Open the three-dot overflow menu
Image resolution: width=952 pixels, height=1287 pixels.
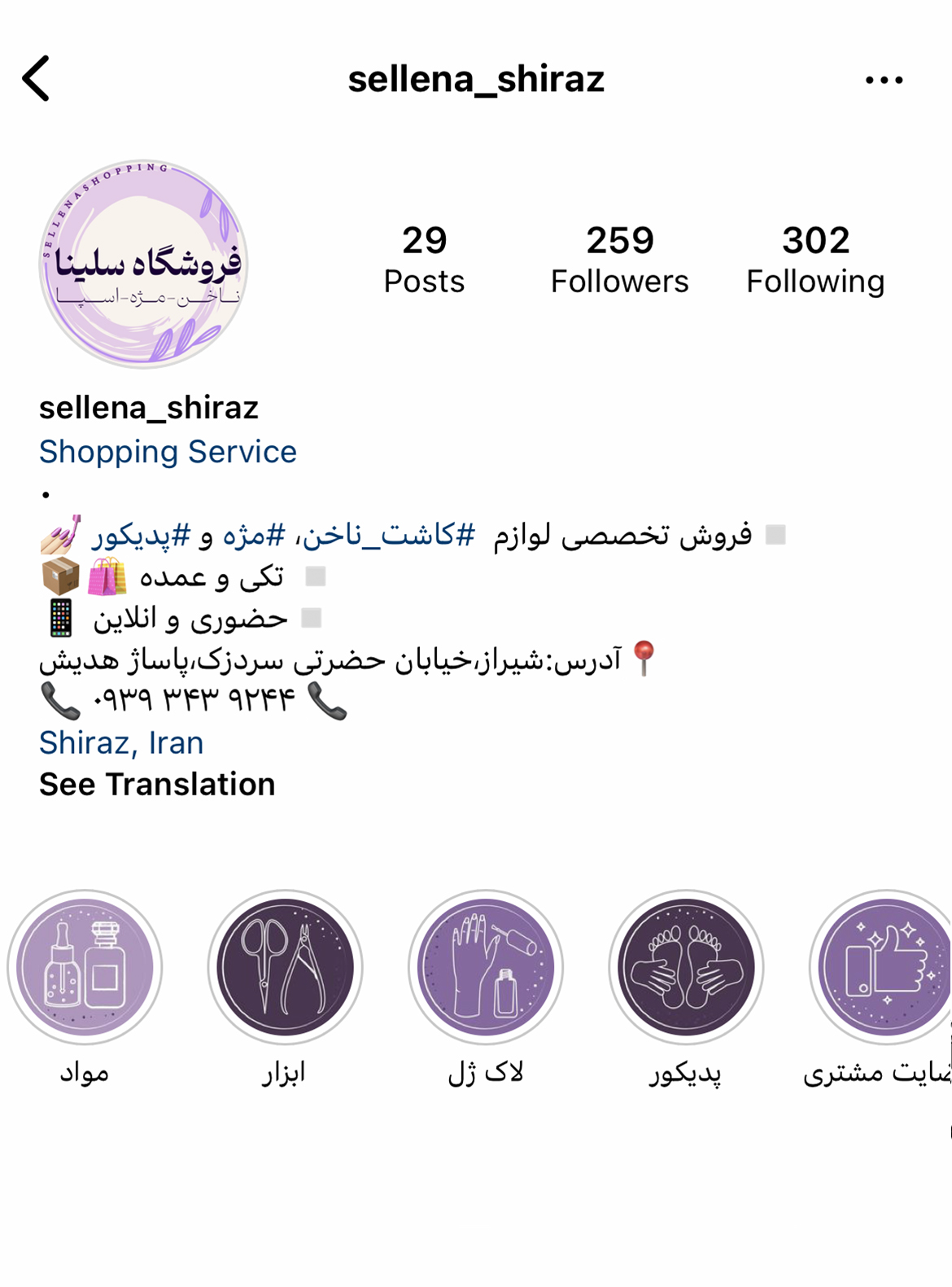(884, 80)
